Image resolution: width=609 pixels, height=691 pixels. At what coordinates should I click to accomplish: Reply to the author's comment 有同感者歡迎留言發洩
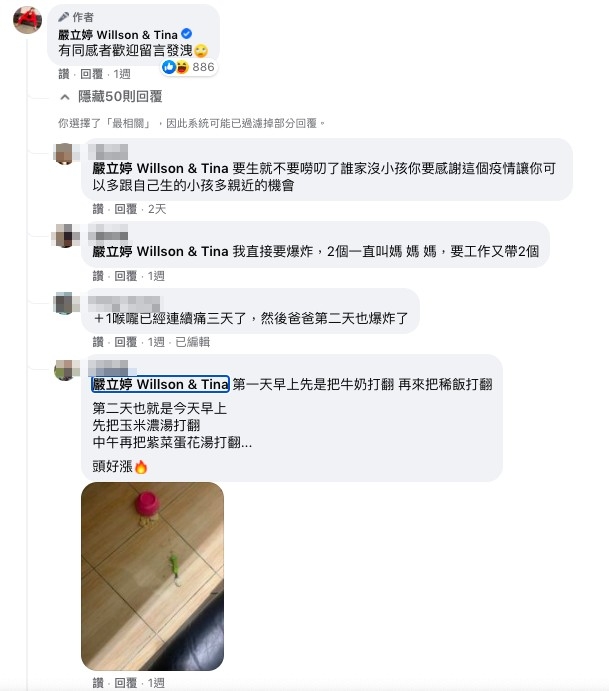click(x=89, y=73)
